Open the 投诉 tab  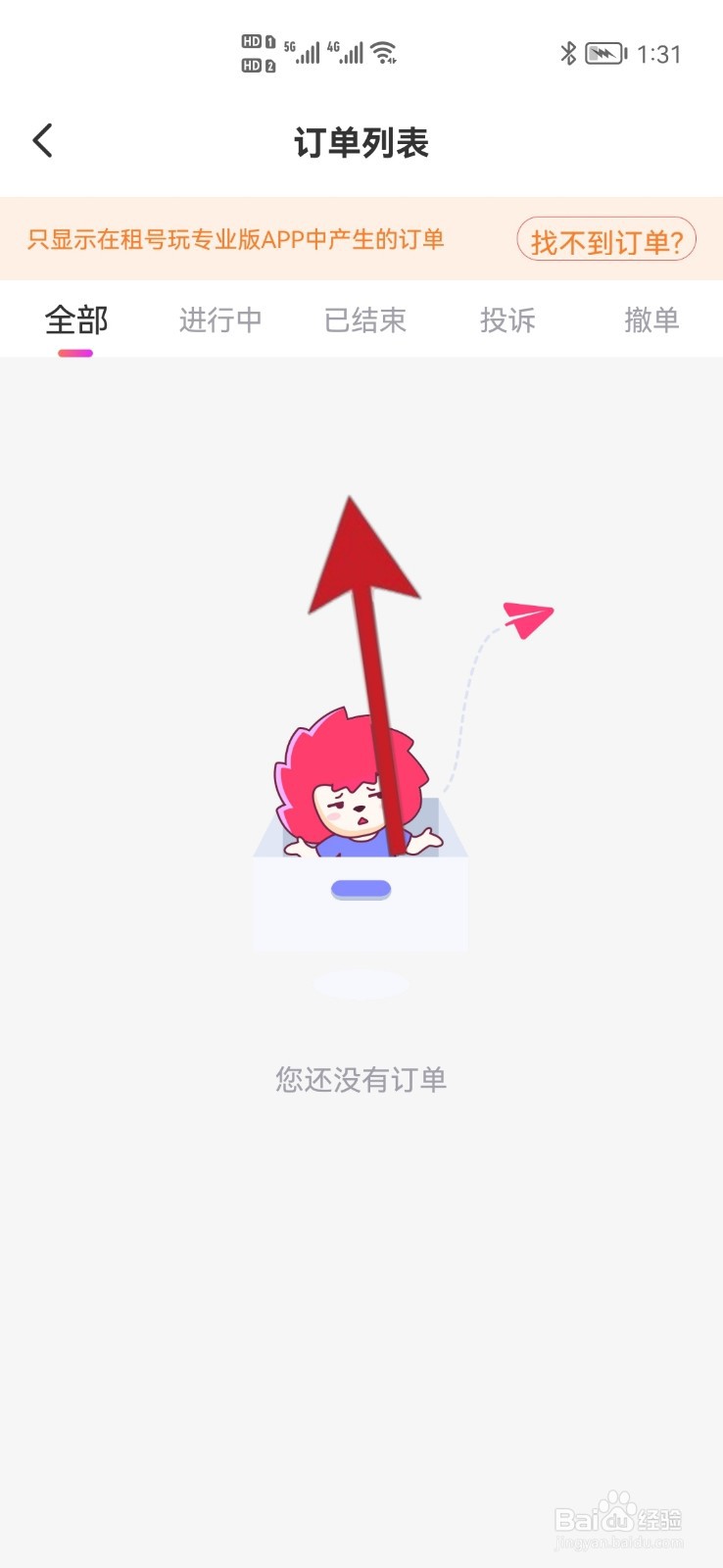507,319
